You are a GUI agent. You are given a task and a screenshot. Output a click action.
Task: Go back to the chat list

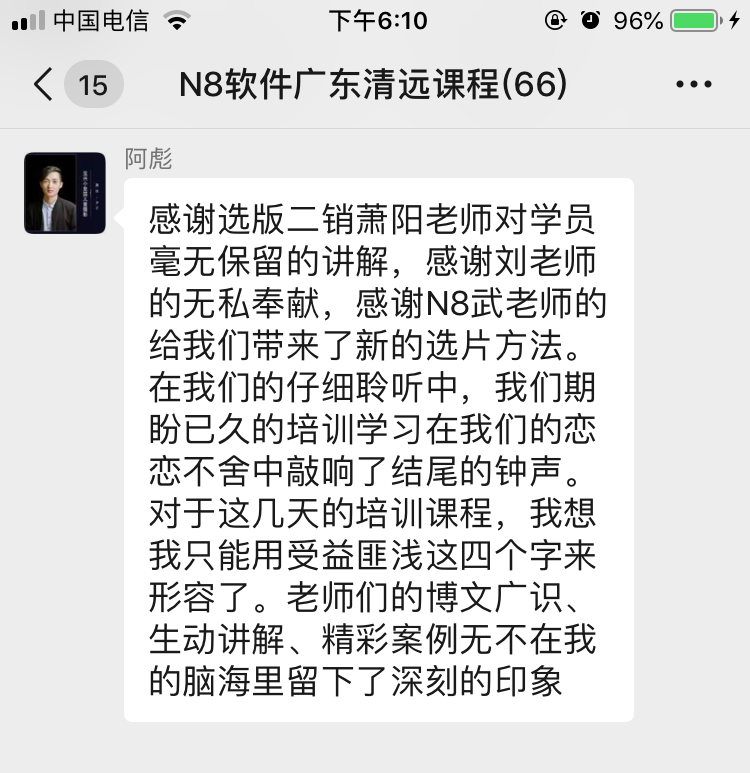[x=45, y=85]
